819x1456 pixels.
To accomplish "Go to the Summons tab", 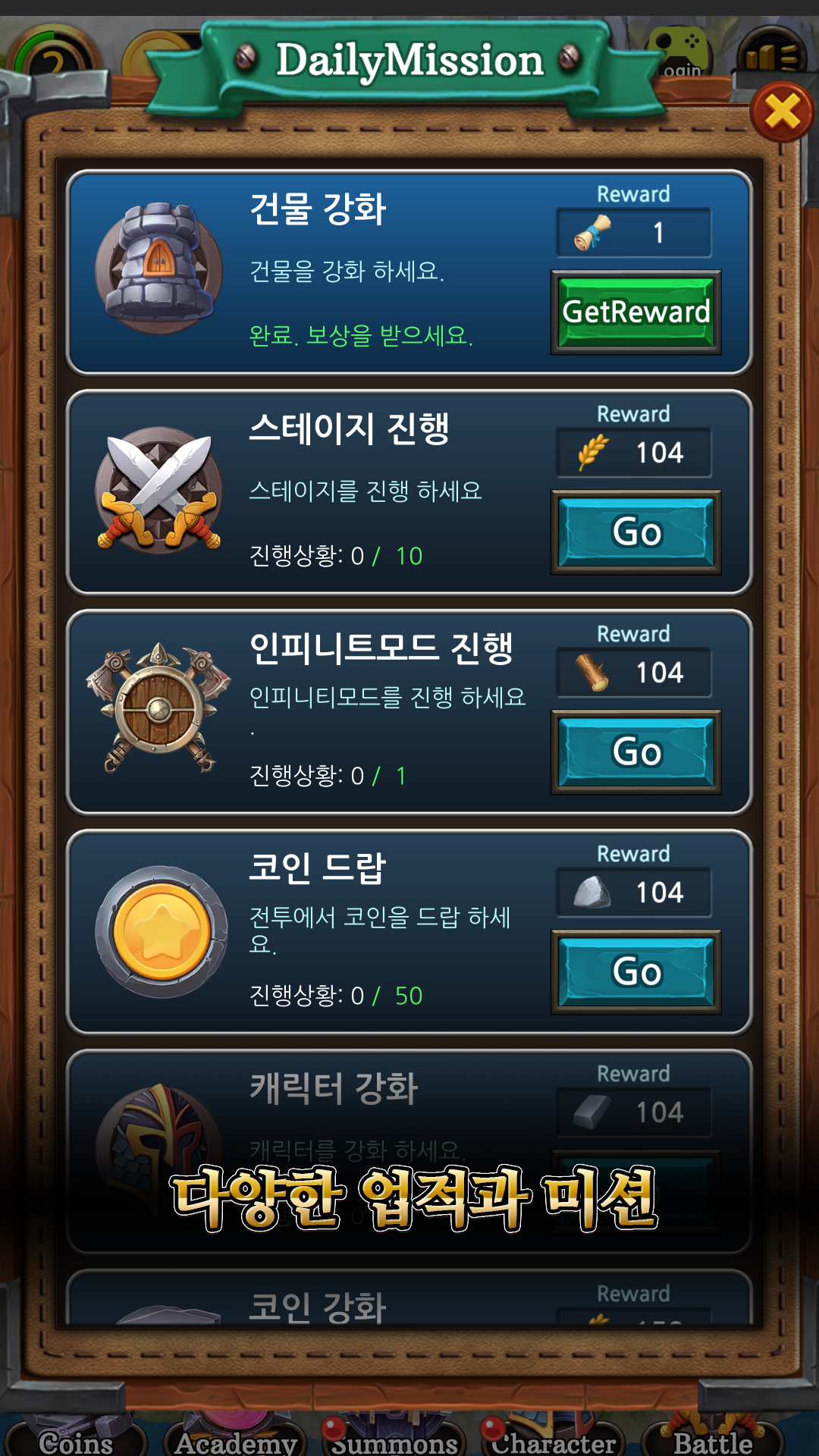I will [x=394, y=1441].
